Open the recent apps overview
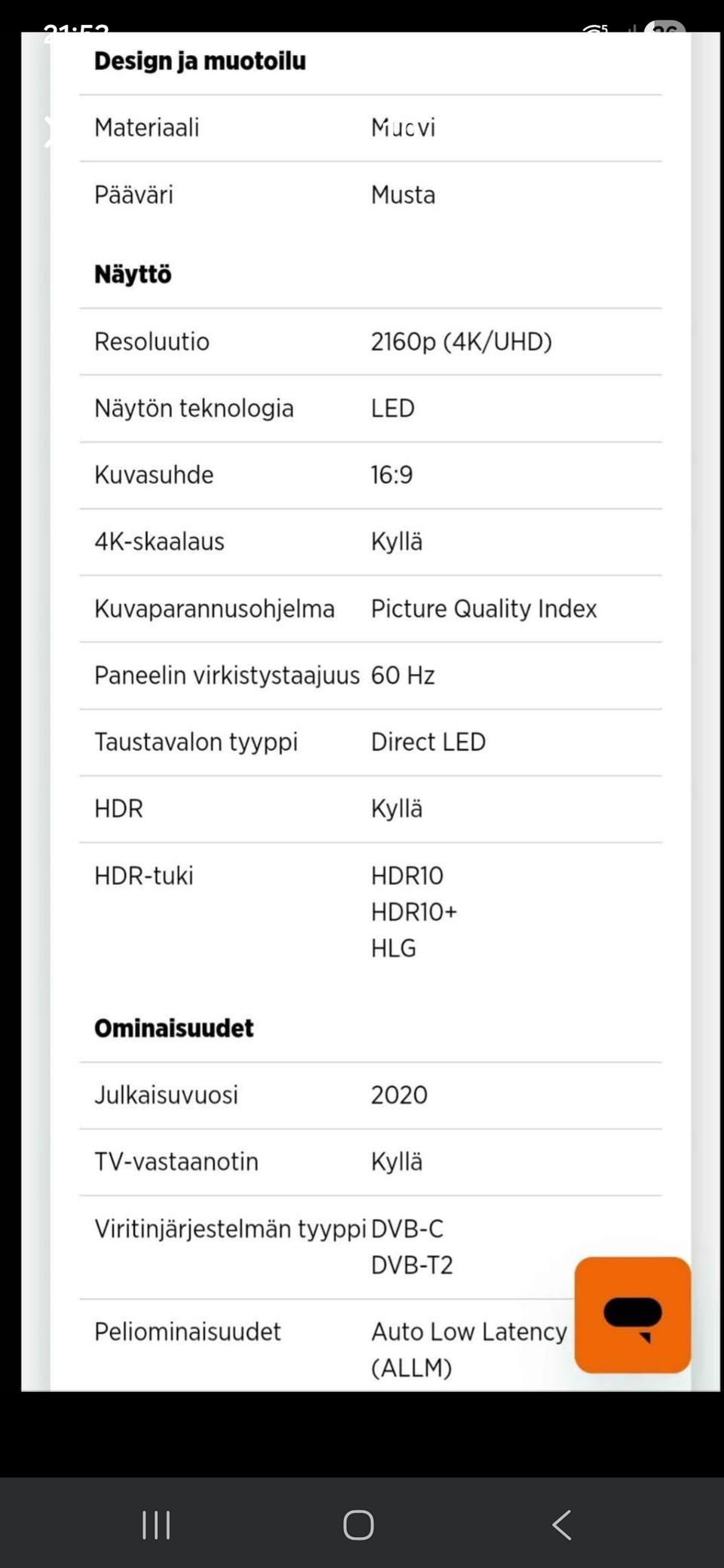Screen dimensions: 724x1568 pyautogui.click(x=156, y=1525)
